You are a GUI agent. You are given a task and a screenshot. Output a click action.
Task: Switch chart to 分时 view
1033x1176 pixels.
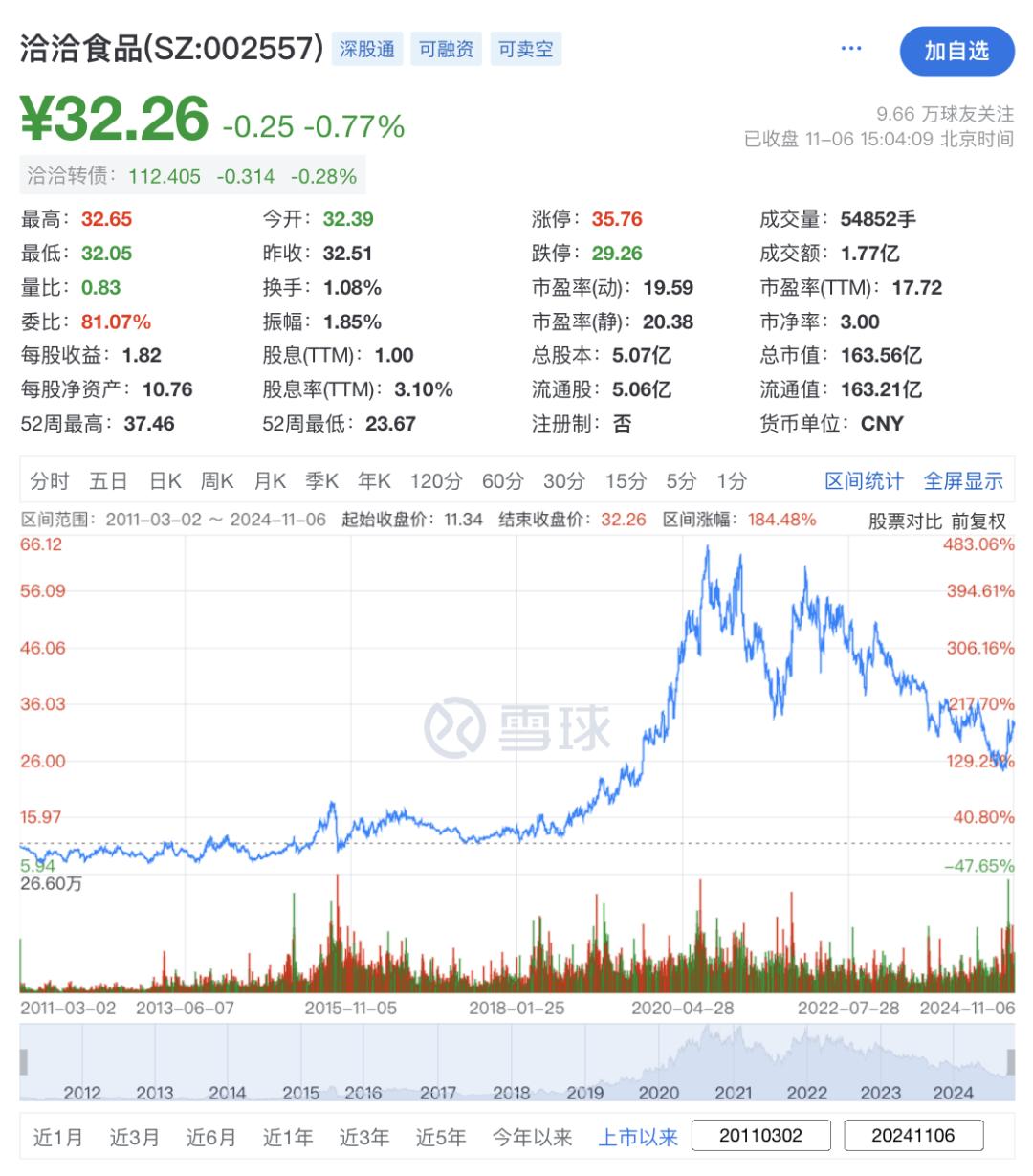pyautogui.click(x=50, y=481)
